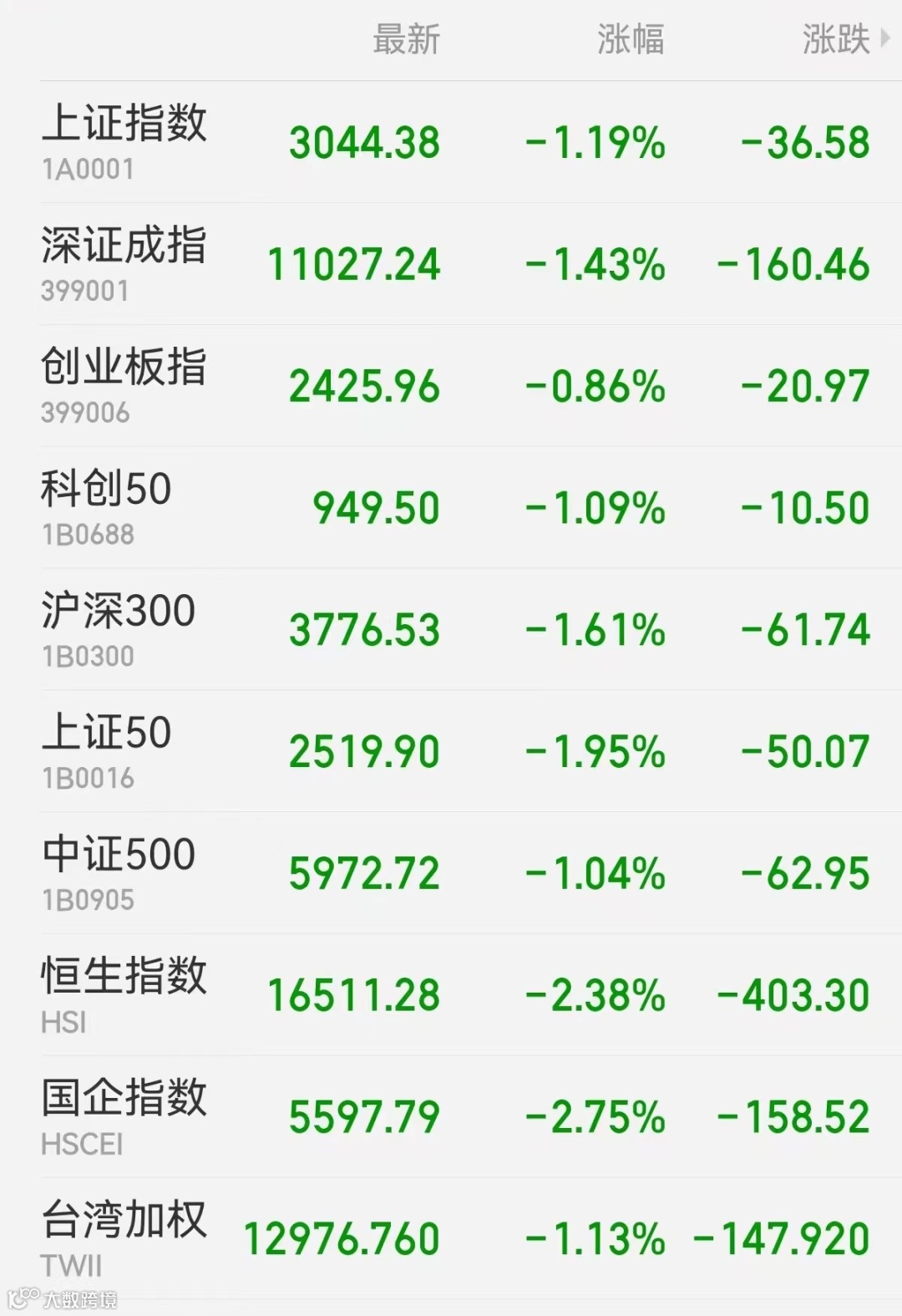The image size is (902, 1316).
Task: Open the 科创50 index row
Action: pos(451,508)
